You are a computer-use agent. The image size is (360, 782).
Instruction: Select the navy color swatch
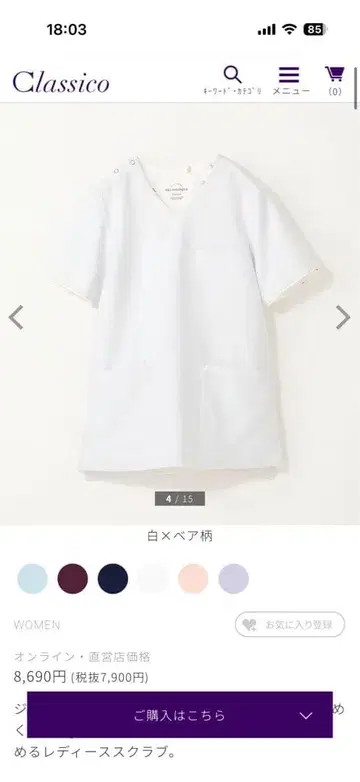coord(113,579)
